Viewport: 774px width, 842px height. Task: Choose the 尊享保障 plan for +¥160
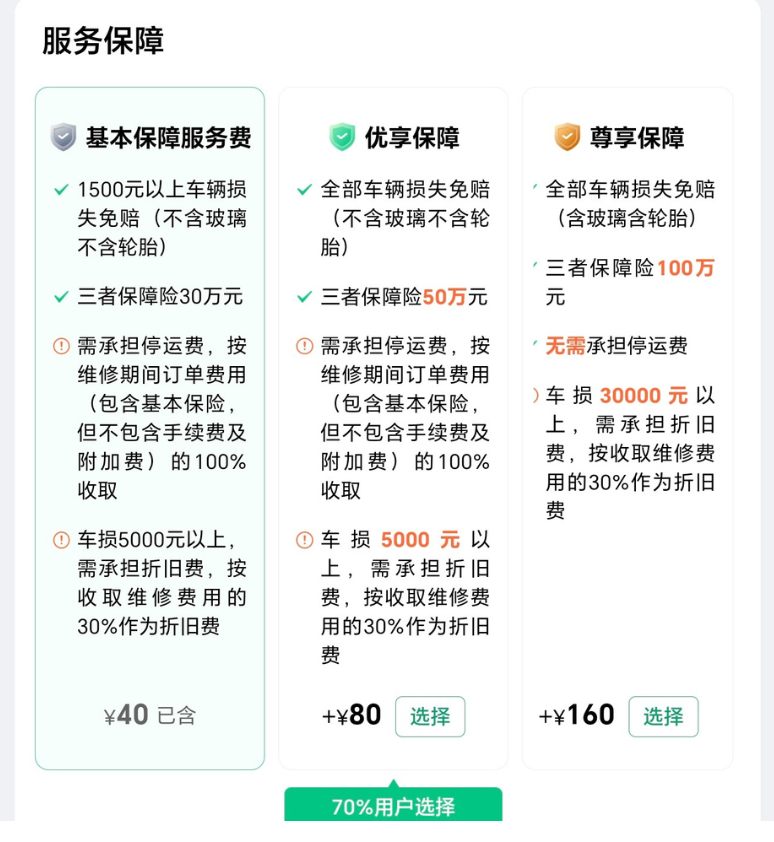(663, 716)
